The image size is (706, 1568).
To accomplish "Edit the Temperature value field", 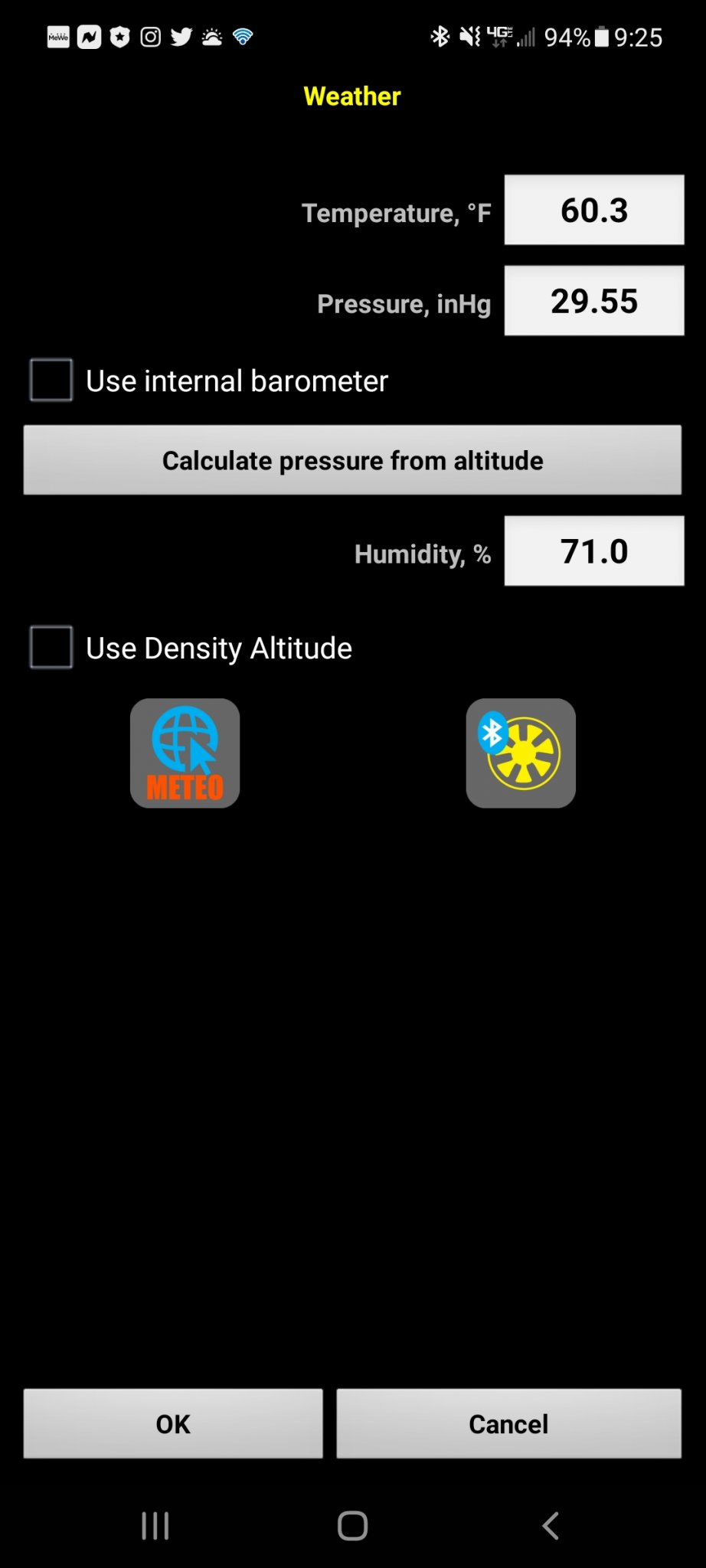I will click(x=593, y=210).
